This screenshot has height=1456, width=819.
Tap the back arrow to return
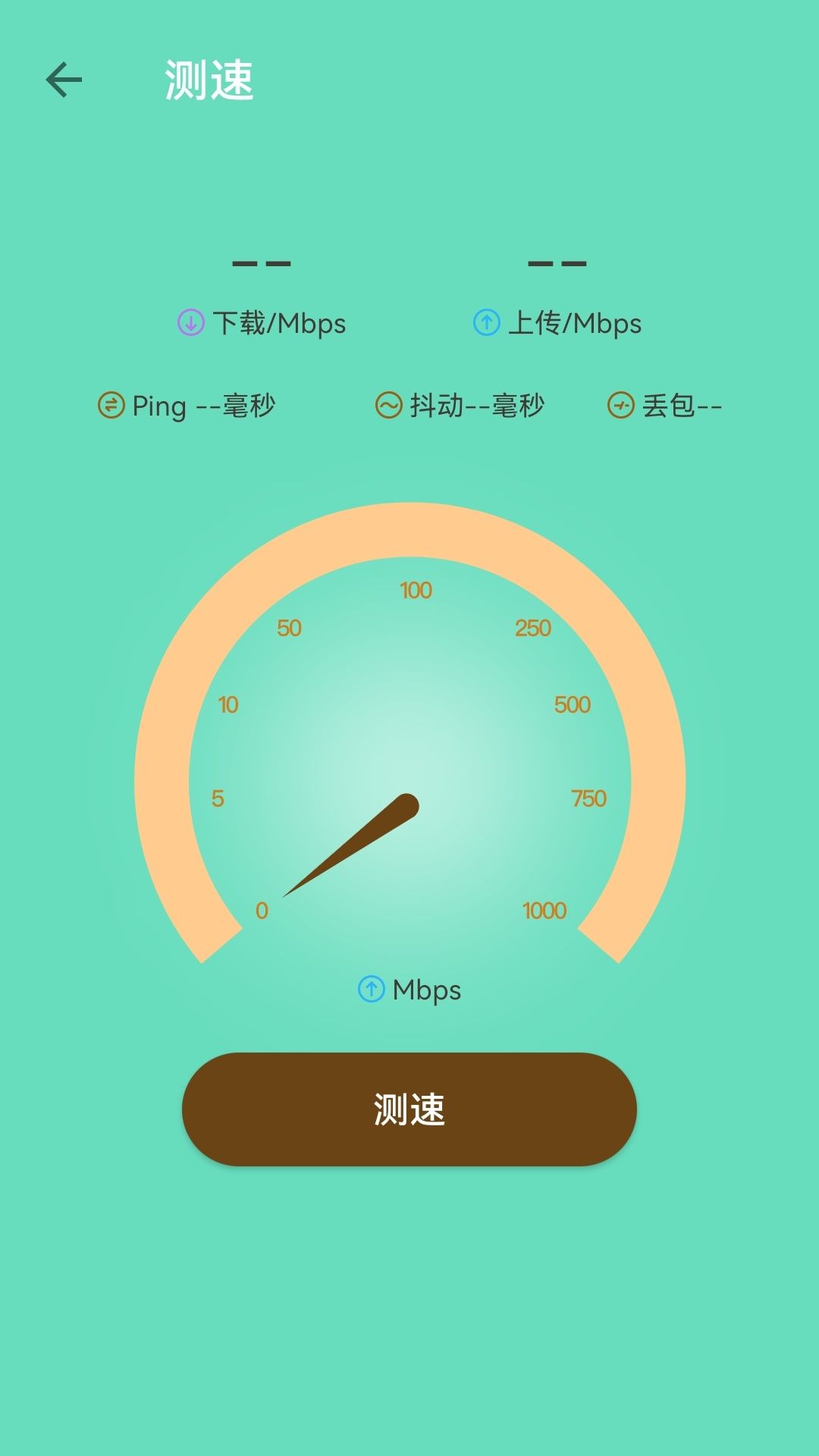tap(64, 79)
